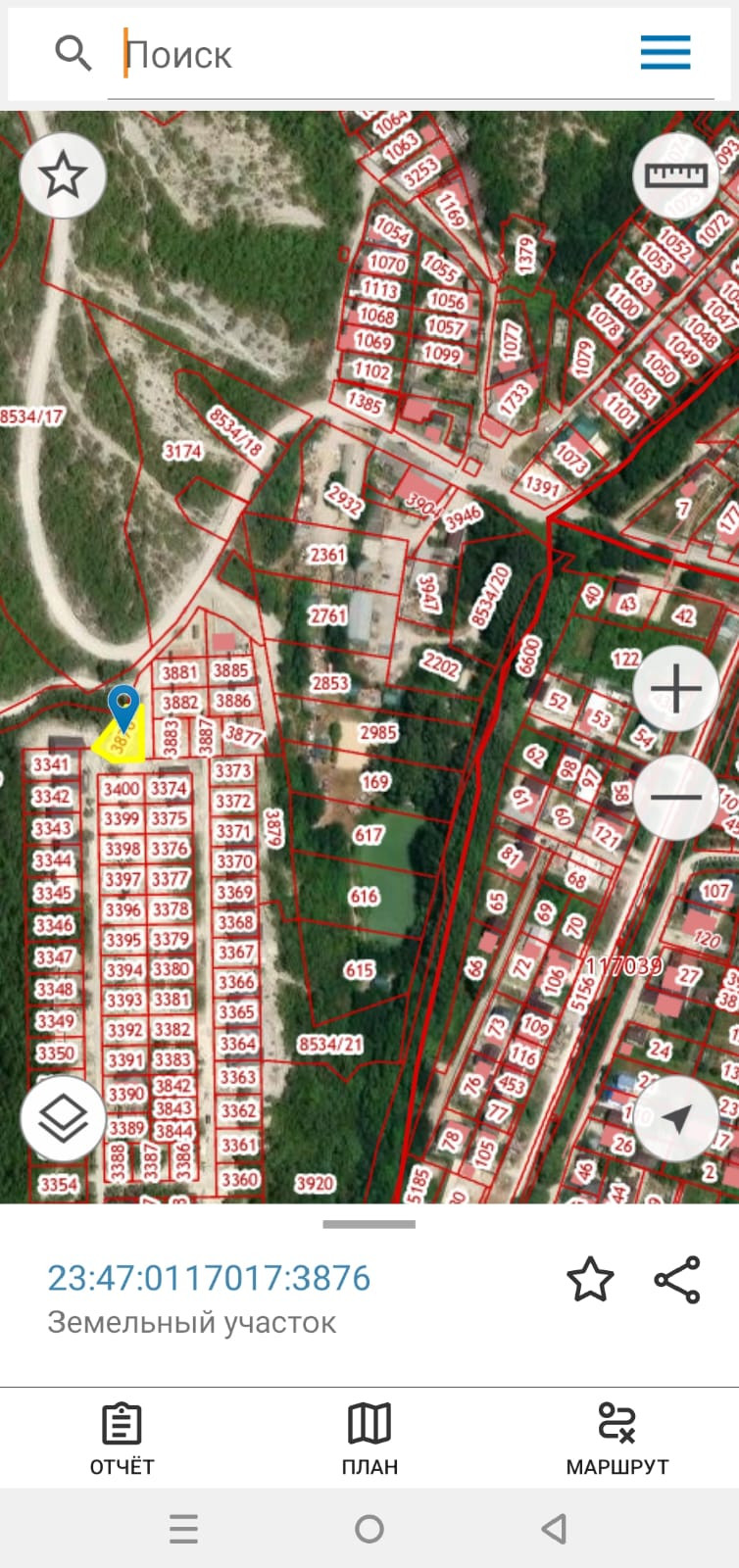Screen dimensions: 739x1568
Task: Open favorites star on the map
Action: (x=63, y=175)
